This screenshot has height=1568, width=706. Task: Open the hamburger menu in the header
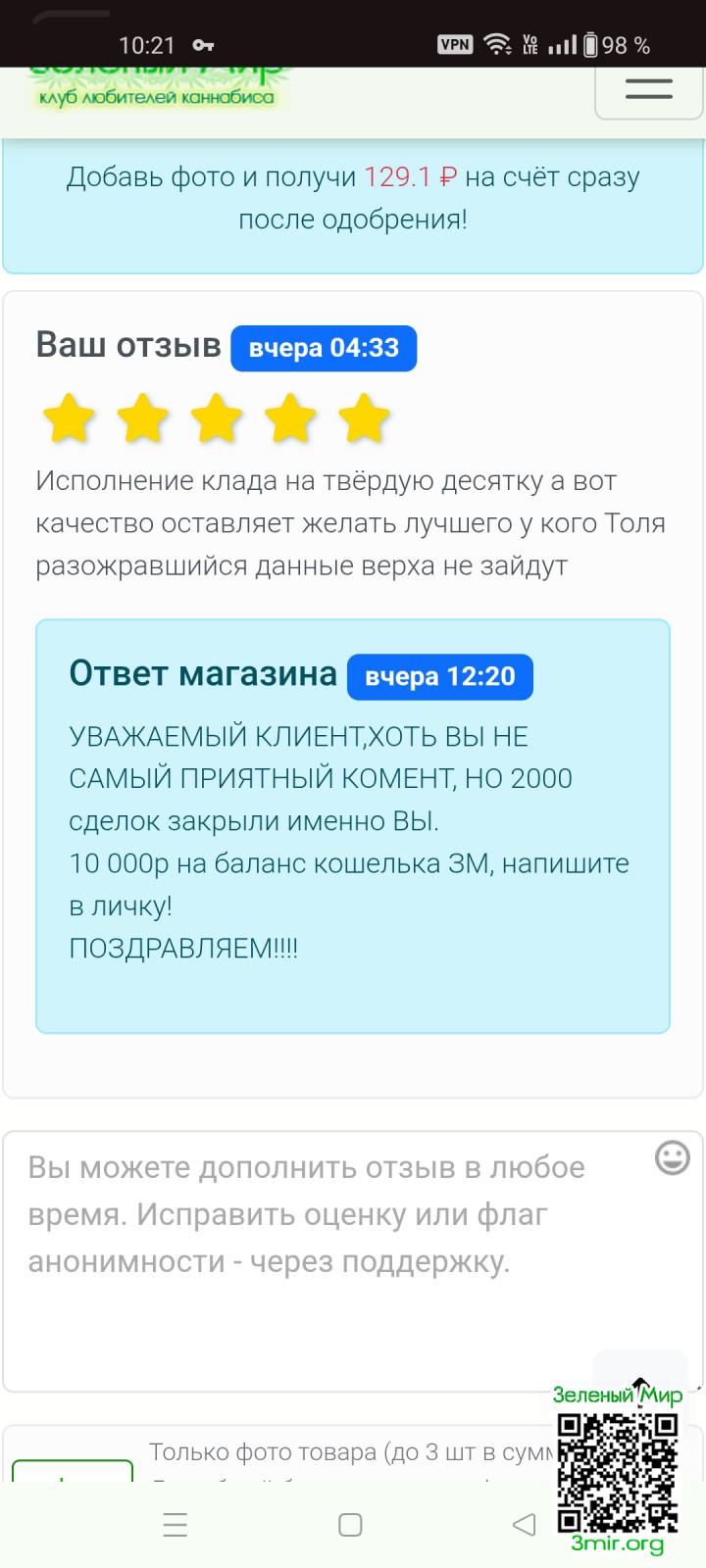[x=648, y=90]
